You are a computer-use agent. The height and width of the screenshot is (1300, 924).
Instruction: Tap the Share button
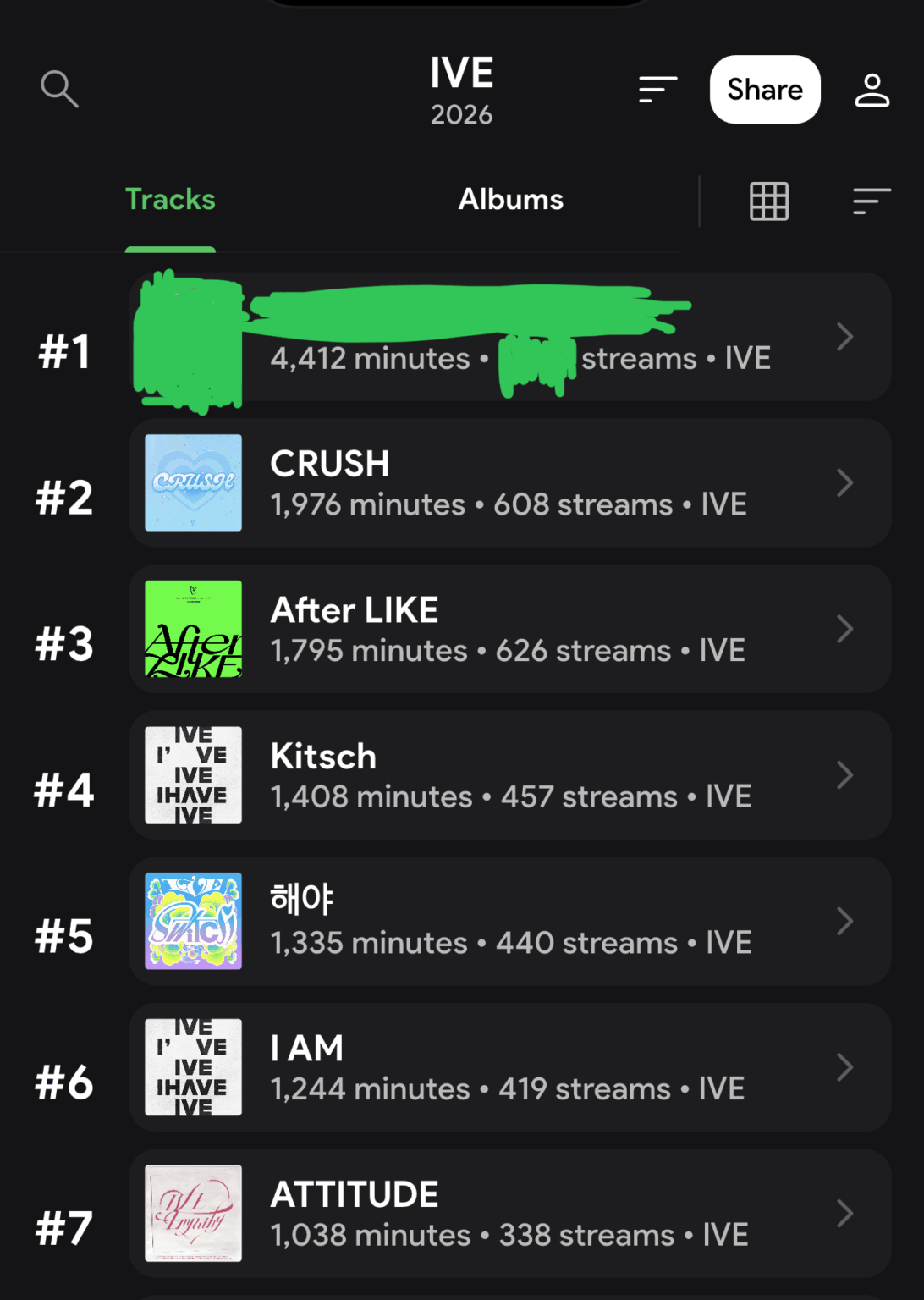(x=764, y=90)
